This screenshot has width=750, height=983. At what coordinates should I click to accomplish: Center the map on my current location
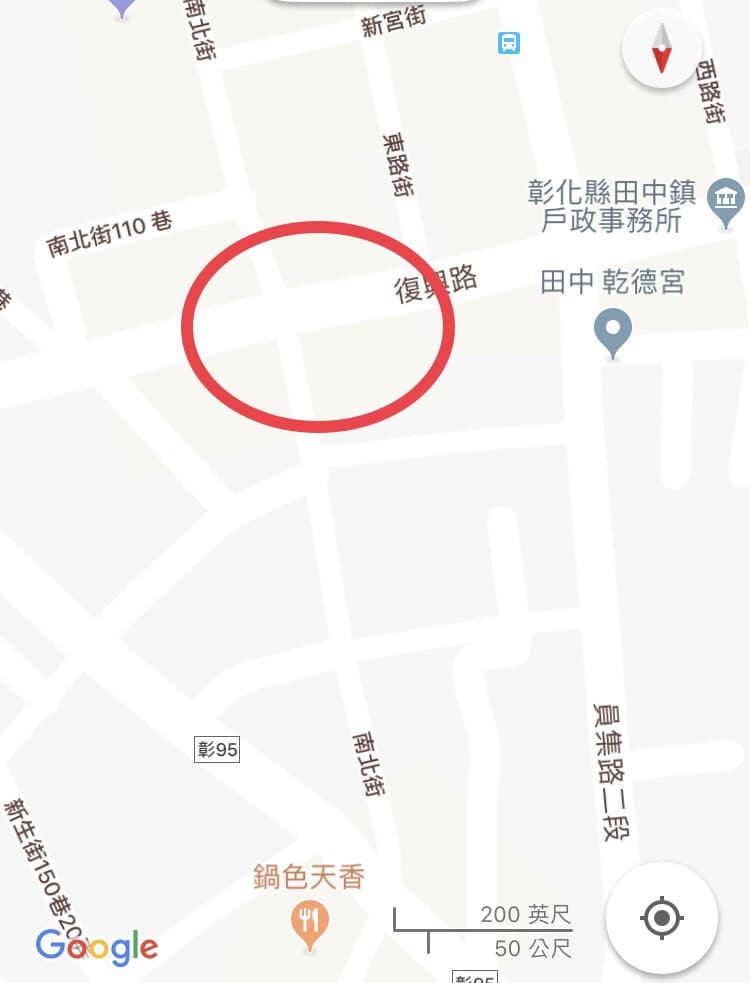pyautogui.click(x=662, y=917)
